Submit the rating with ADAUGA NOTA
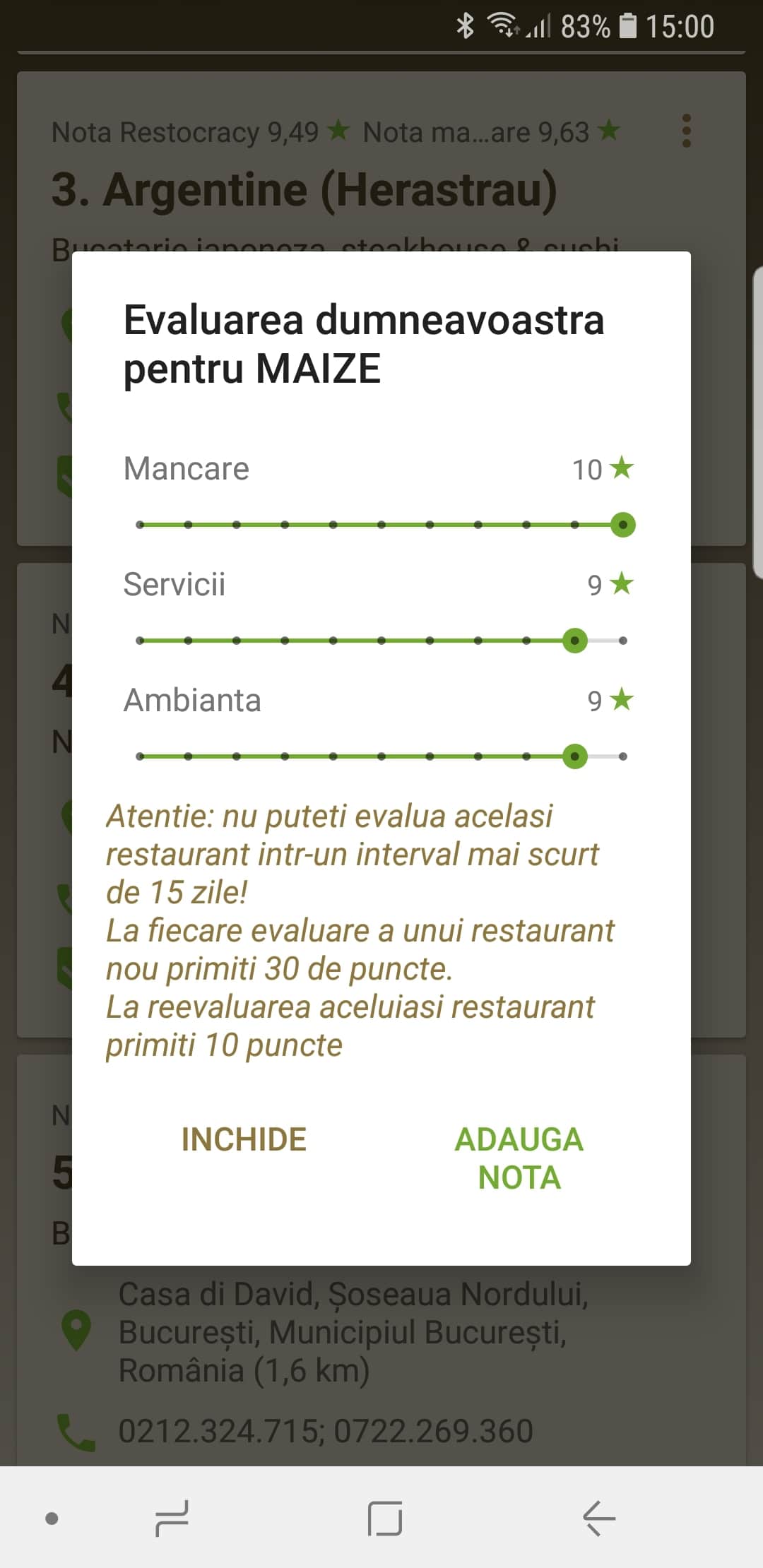The image size is (763, 1568). 519,1158
